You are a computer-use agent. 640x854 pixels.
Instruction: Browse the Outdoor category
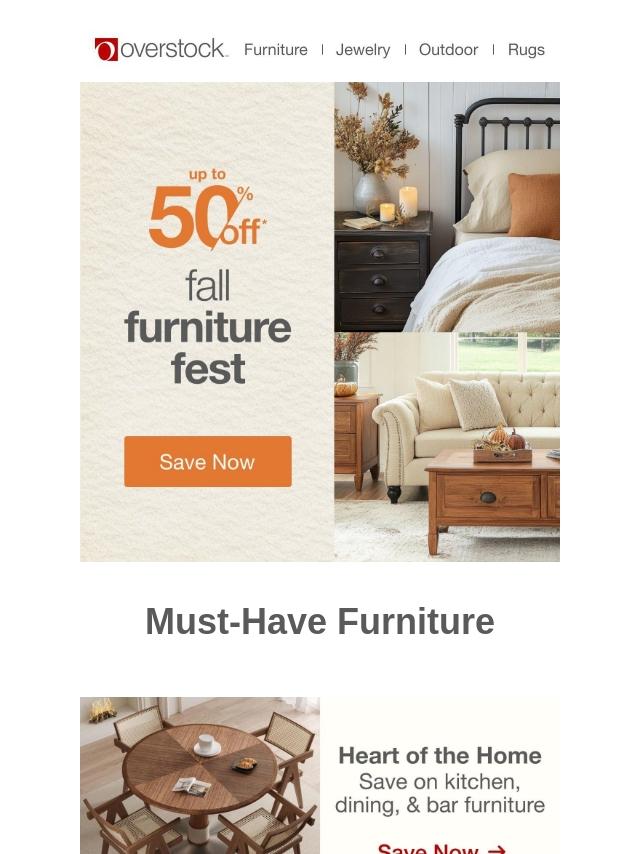coord(448,49)
